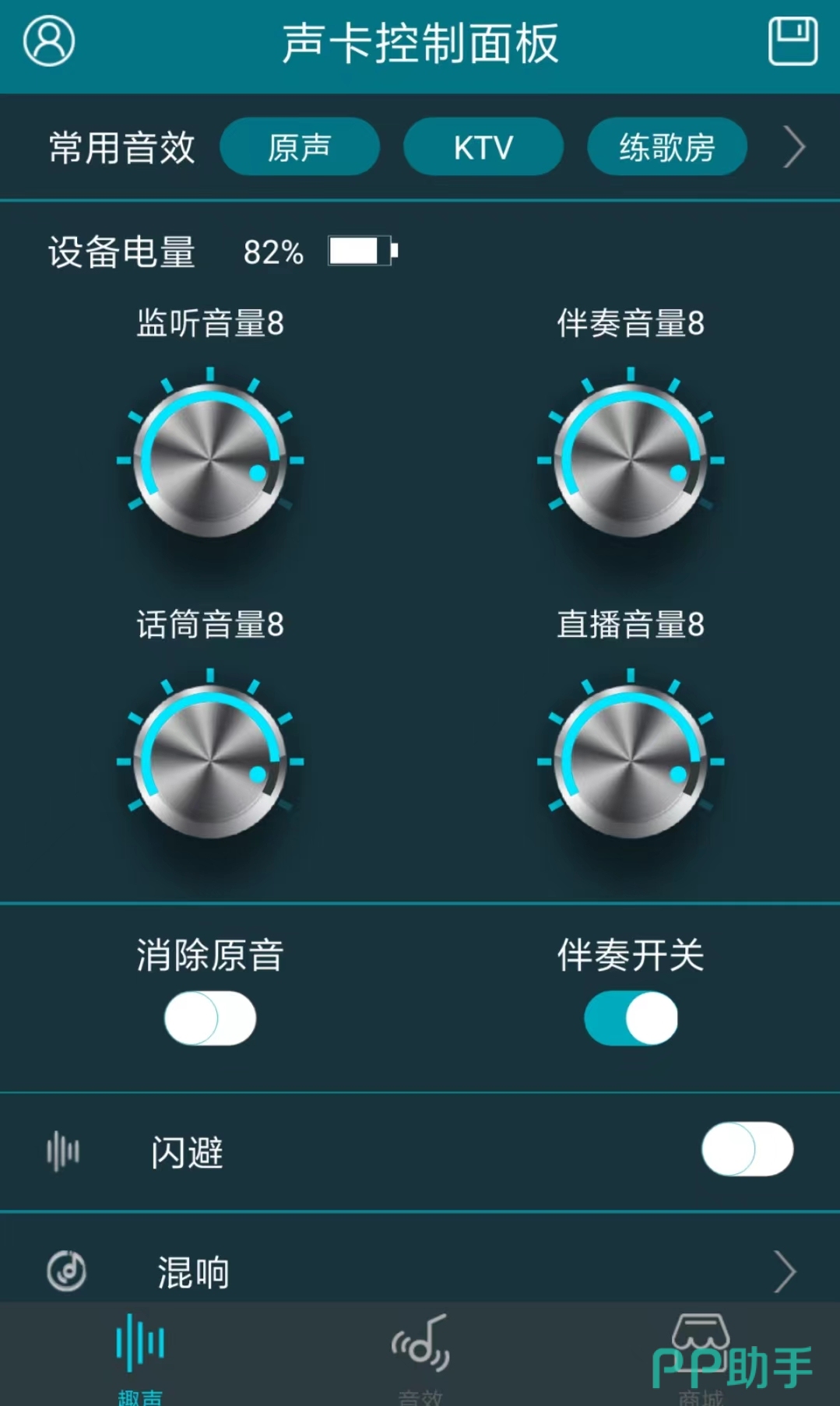Tap the save icon in top bar
This screenshot has height=1406, width=840.
point(793,42)
